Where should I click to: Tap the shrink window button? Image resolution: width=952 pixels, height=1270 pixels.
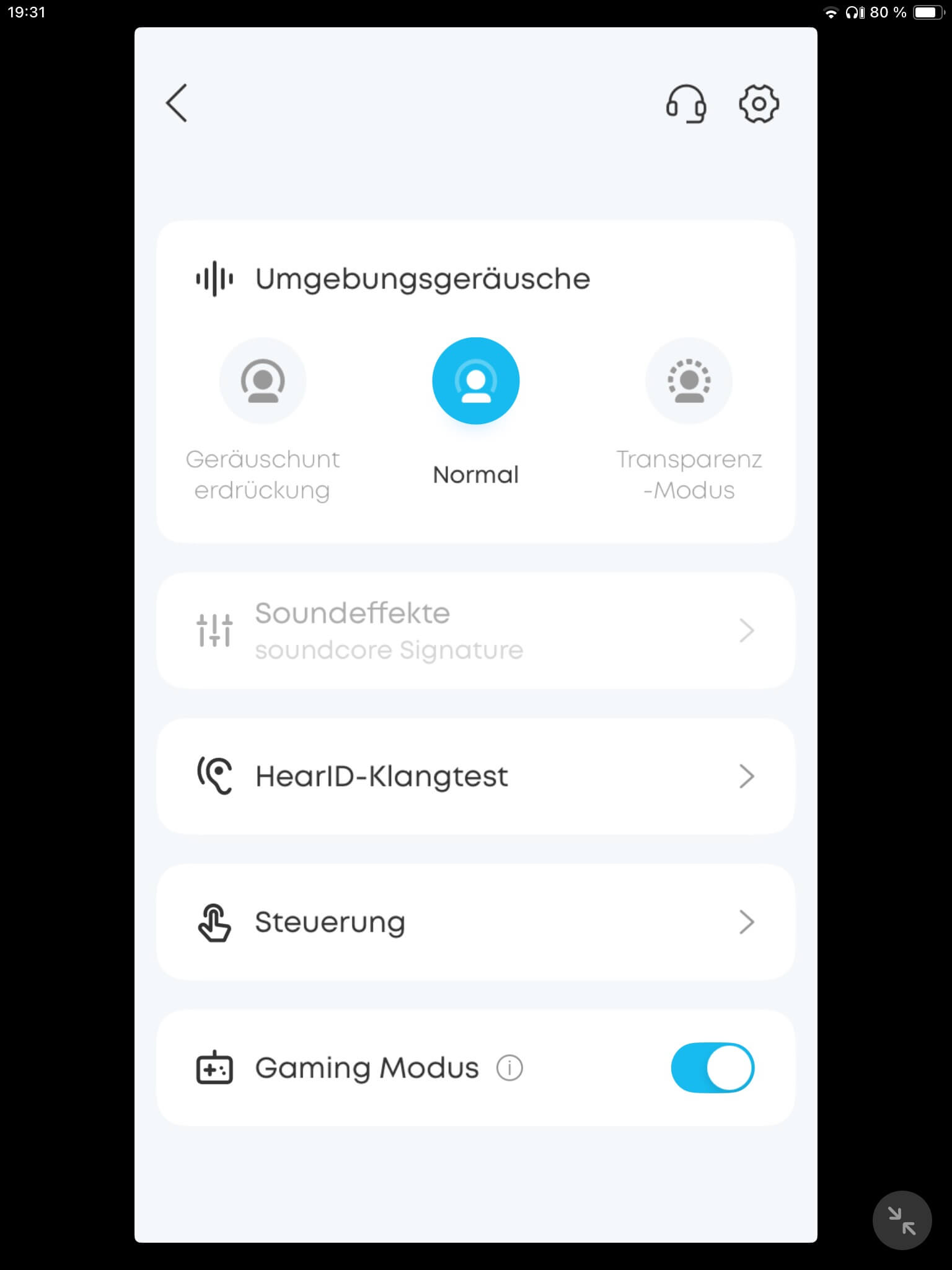(x=902, y=1220)
